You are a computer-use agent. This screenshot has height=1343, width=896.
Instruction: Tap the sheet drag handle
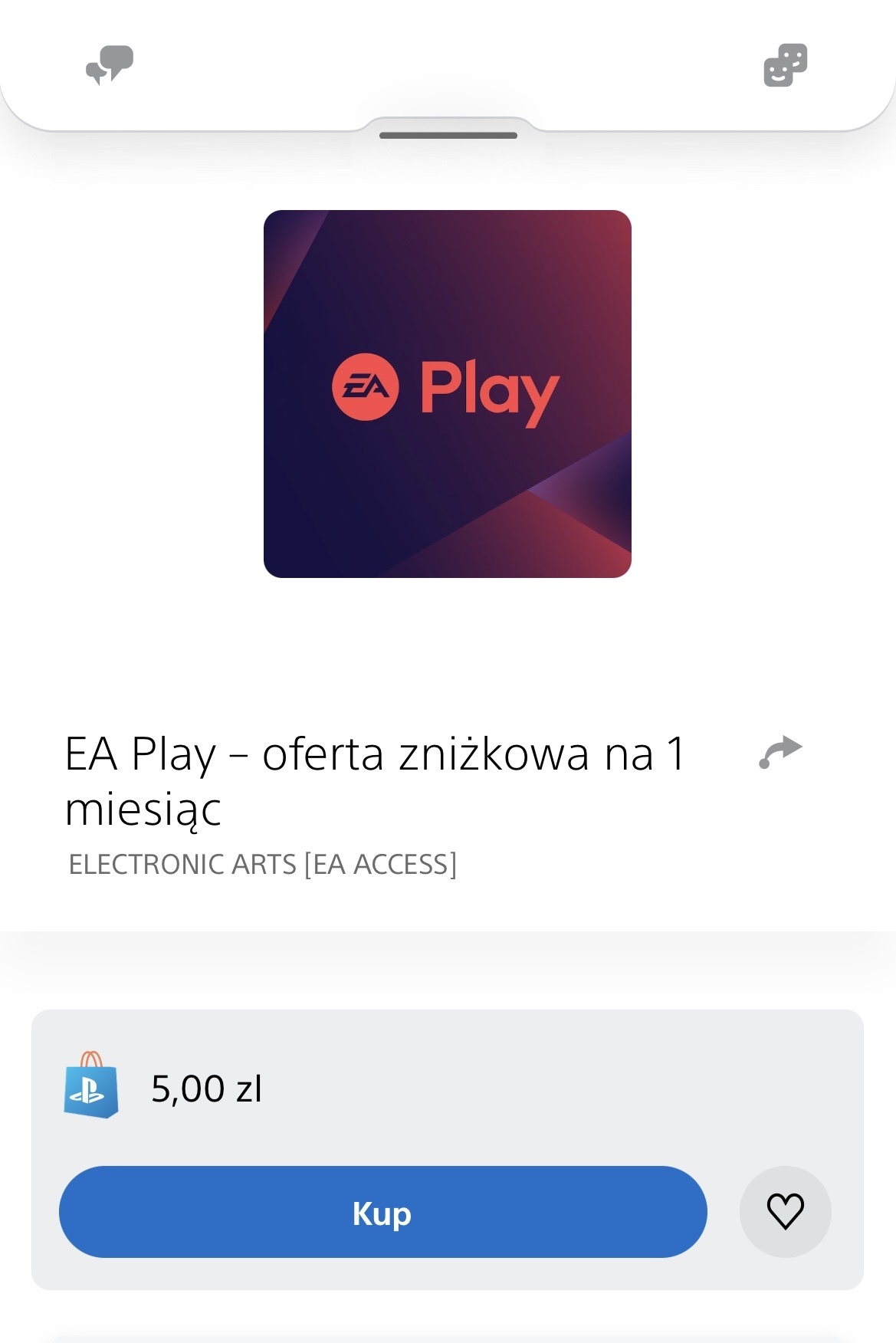click(x=448, y=136)
